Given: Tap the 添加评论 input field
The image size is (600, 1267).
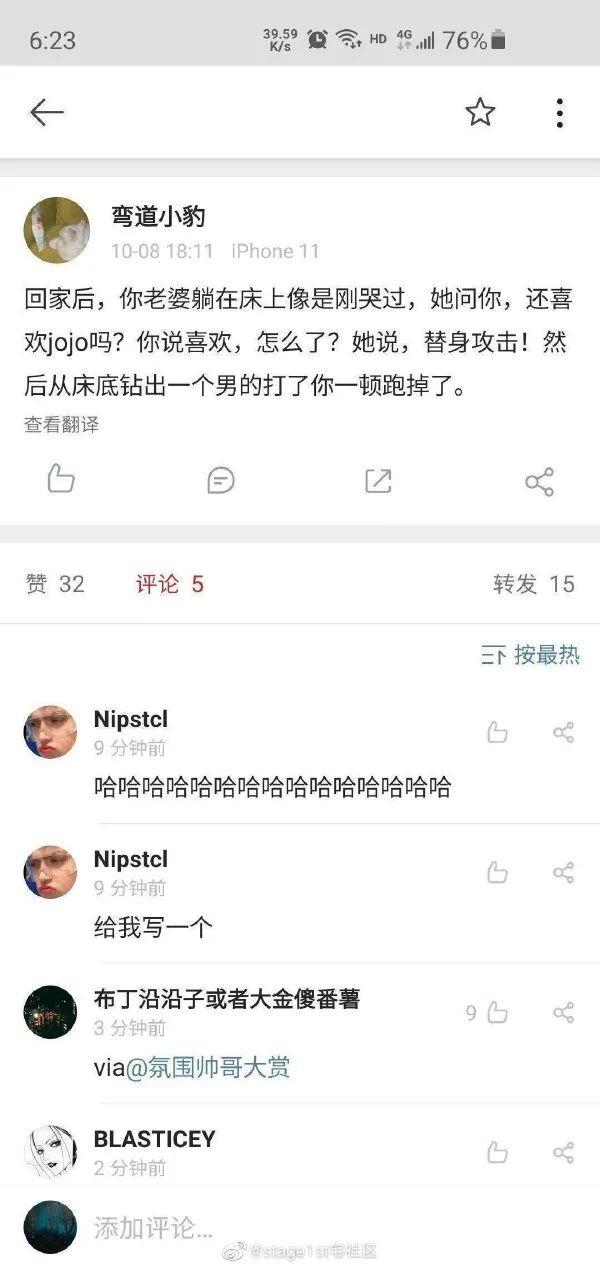Looking at the screenshot, I should pyautogui.click(x=300, y=1227).
